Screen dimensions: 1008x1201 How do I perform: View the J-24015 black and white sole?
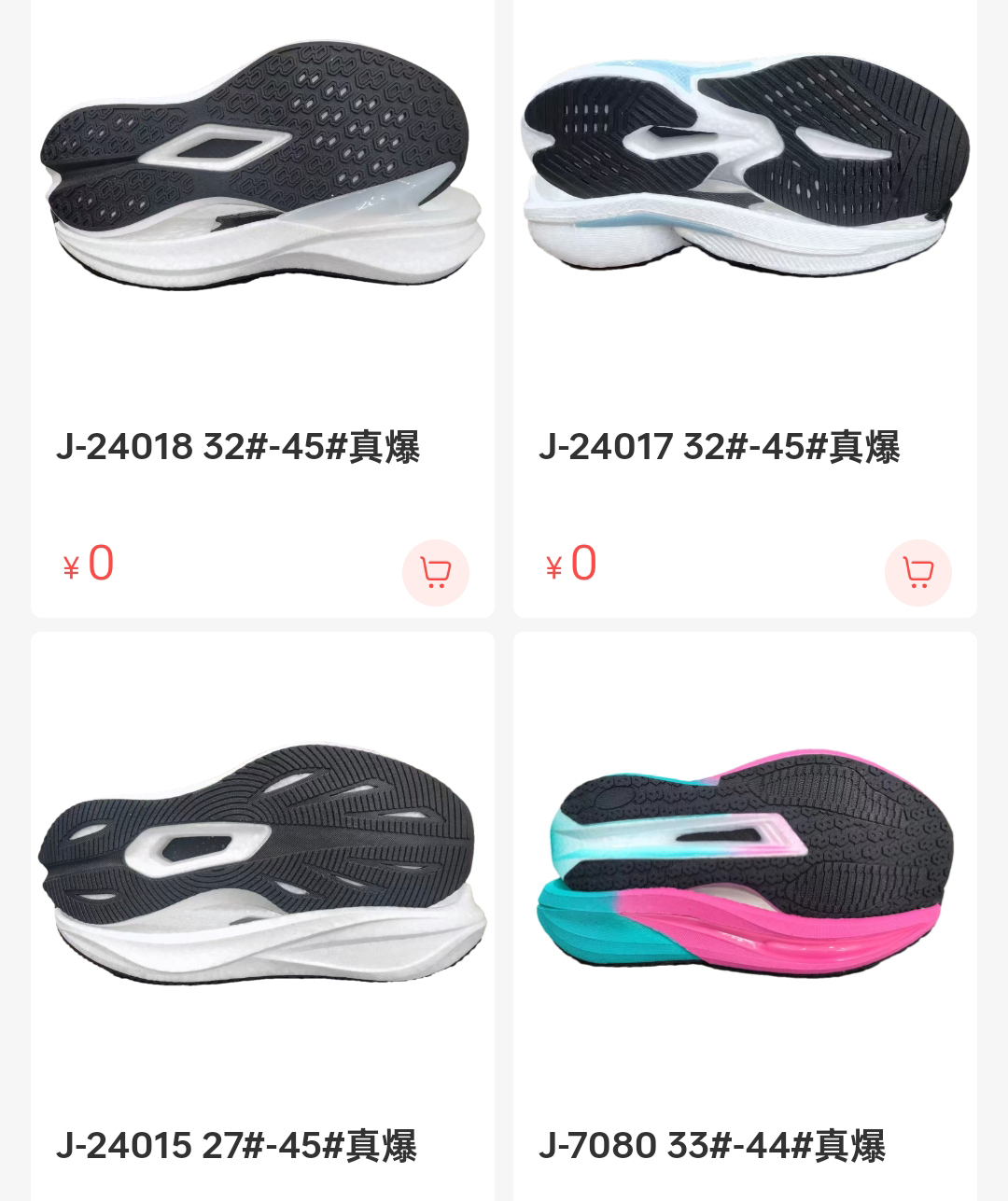point(262,863)
